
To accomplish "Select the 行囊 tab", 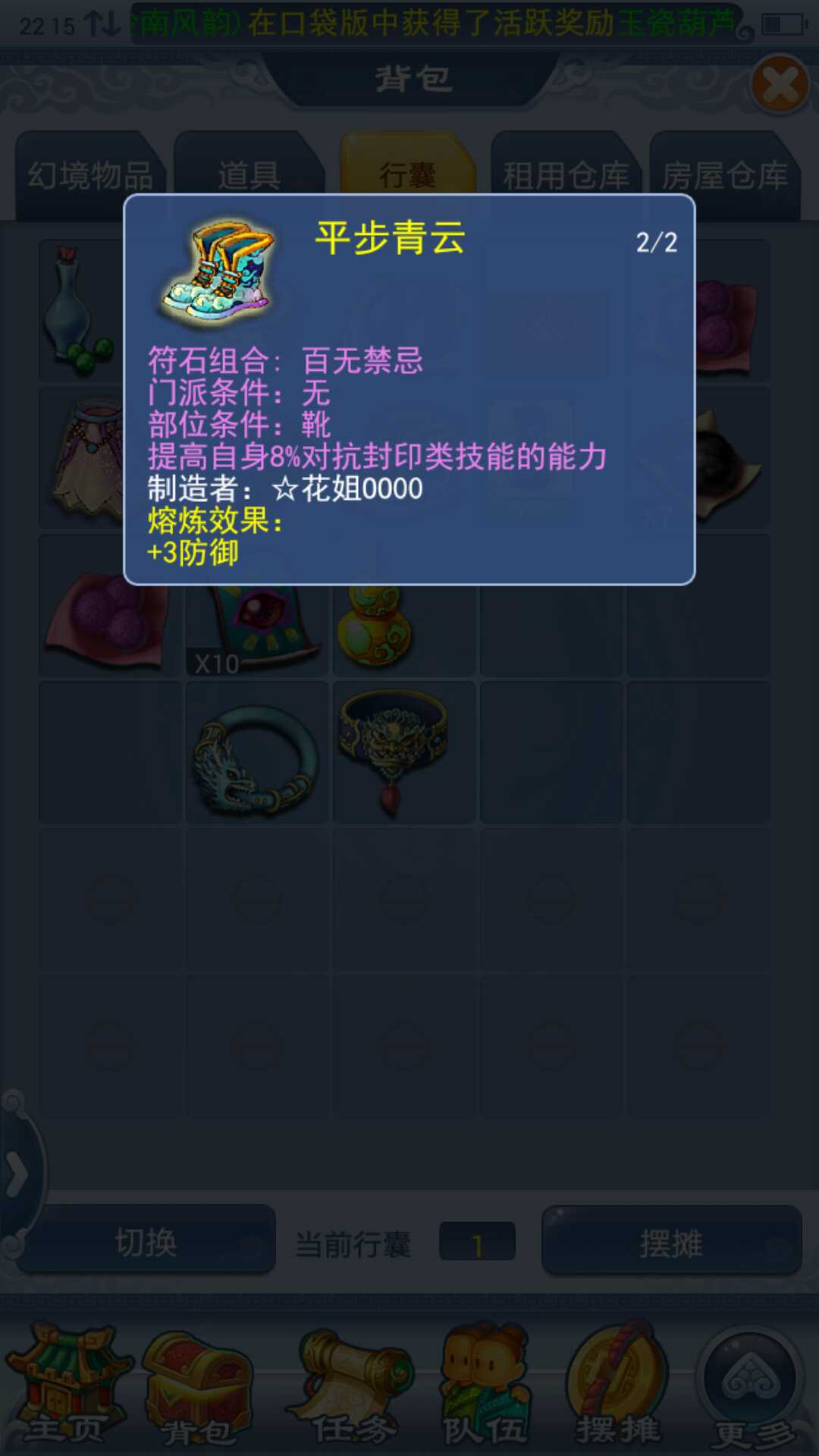I will (x=408, y=174).
